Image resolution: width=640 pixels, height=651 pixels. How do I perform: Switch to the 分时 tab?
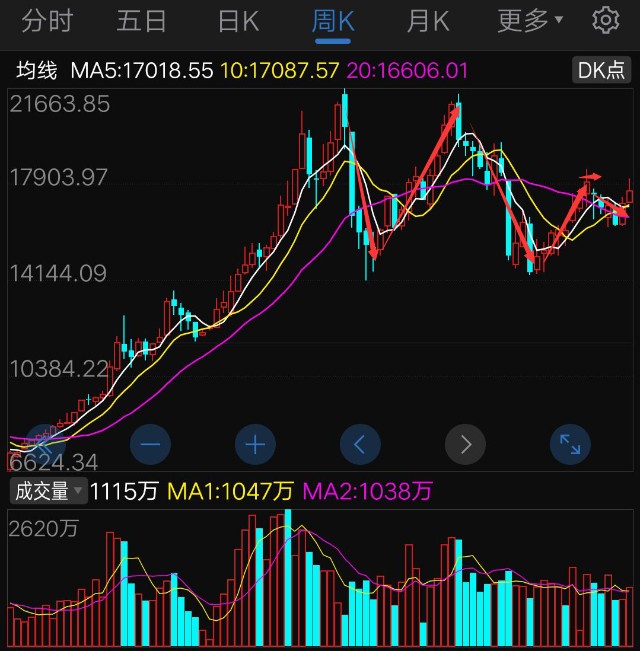[x=47, y=21]
